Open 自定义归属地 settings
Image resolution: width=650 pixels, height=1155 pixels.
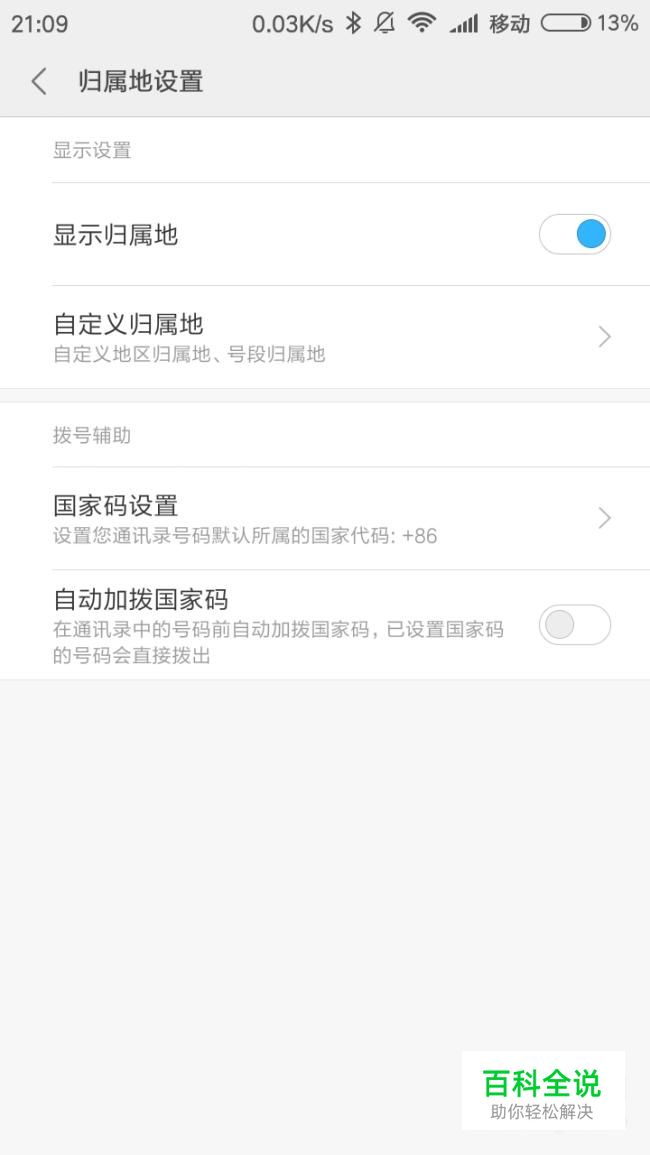click(x=325, y=337)
